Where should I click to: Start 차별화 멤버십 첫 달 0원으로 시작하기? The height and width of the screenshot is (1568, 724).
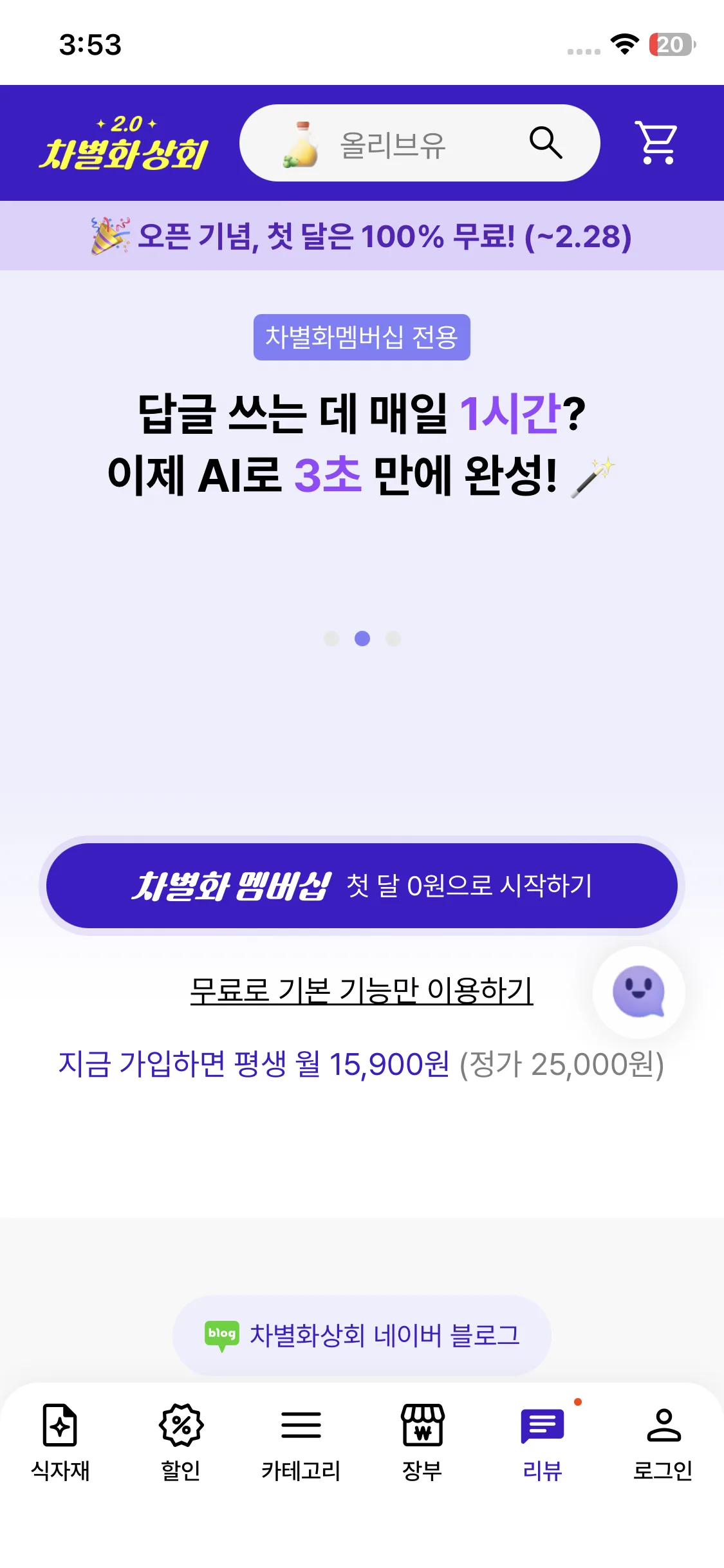(x=362, y=886)
